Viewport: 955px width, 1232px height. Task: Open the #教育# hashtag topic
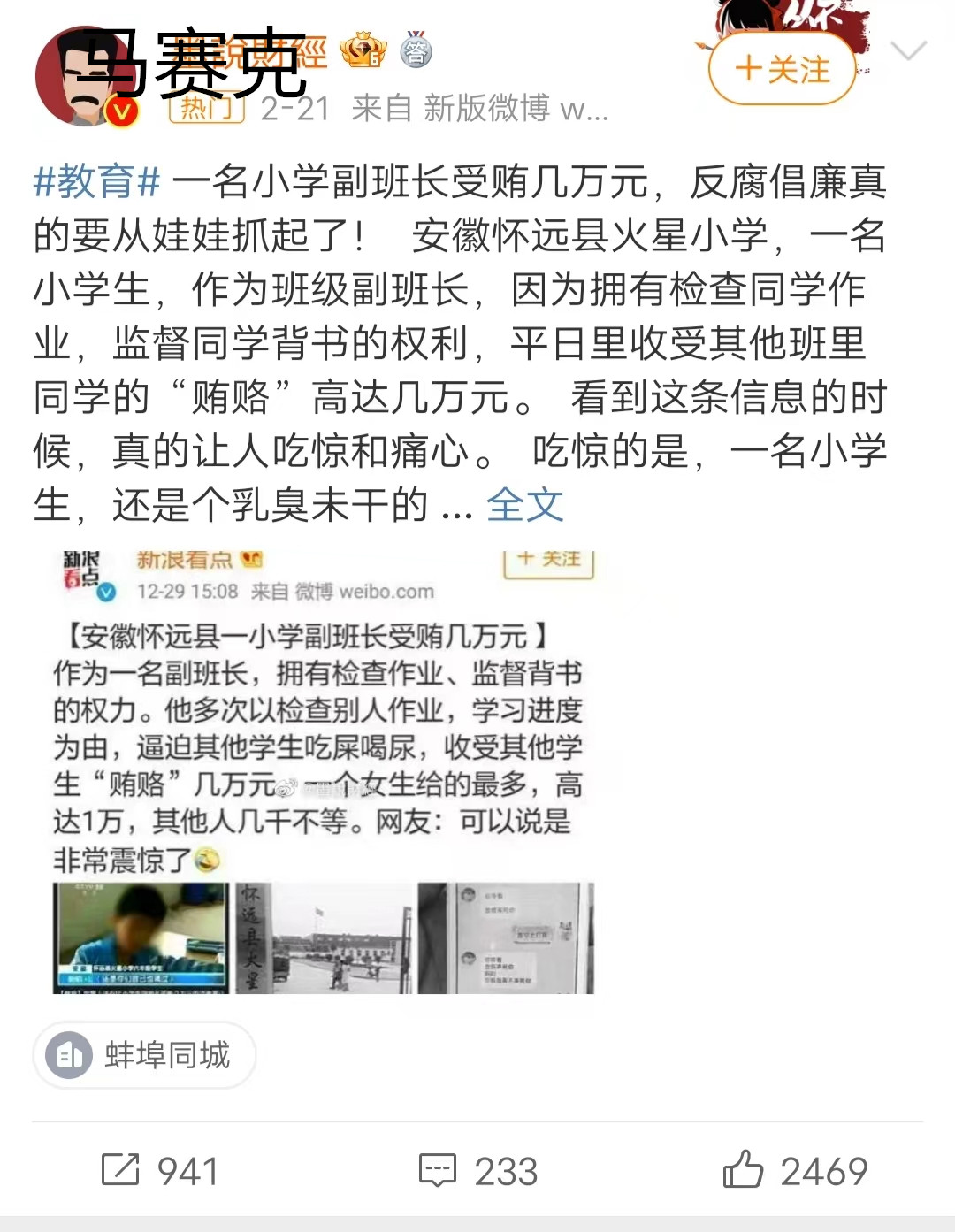click(x=96, y=181)
